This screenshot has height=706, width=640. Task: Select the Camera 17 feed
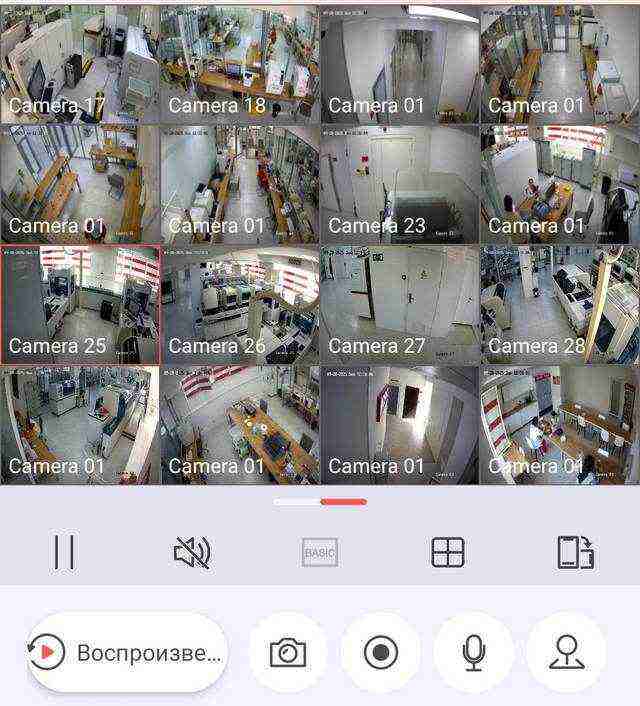[80, 62]
